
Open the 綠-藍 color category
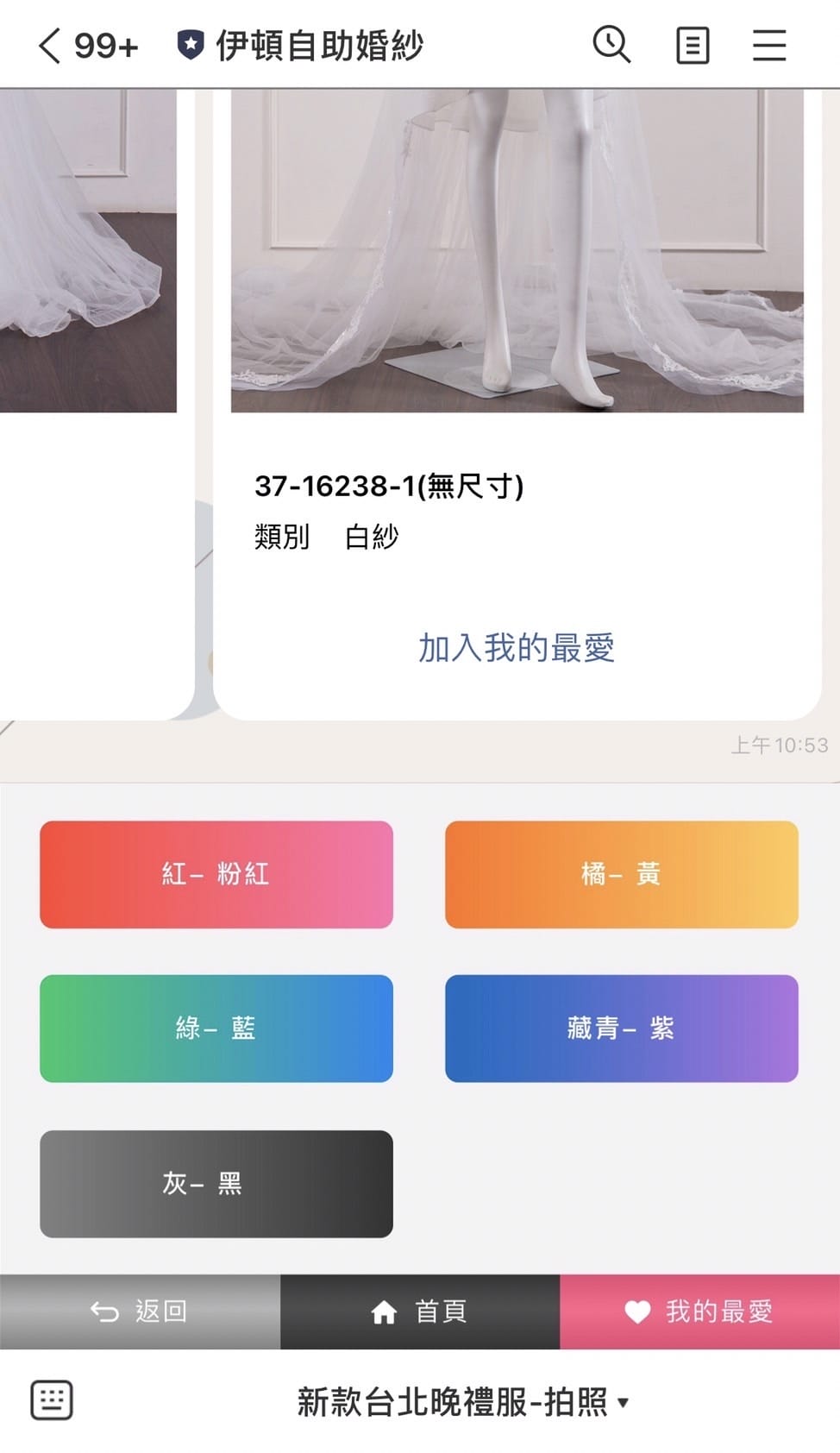[x=215, y=1029]
